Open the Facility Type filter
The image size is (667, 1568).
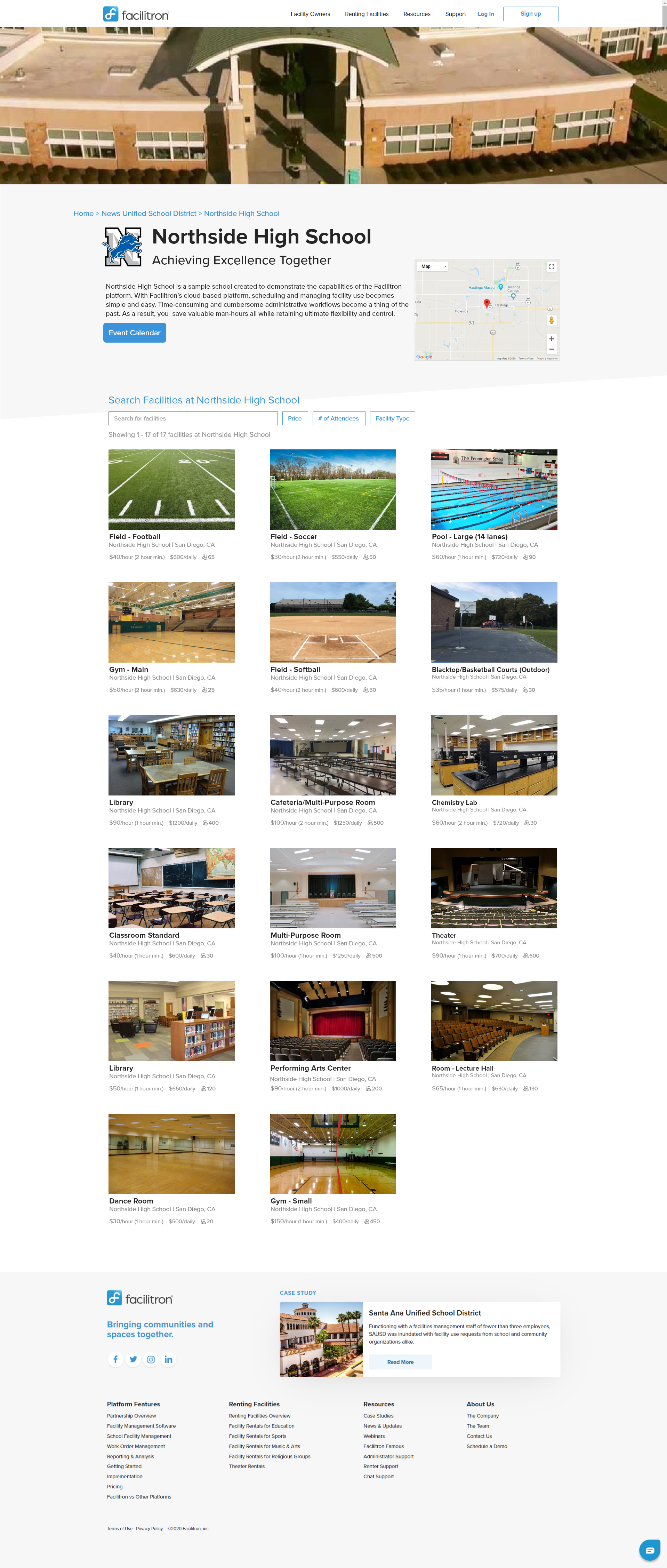[392, 419]
